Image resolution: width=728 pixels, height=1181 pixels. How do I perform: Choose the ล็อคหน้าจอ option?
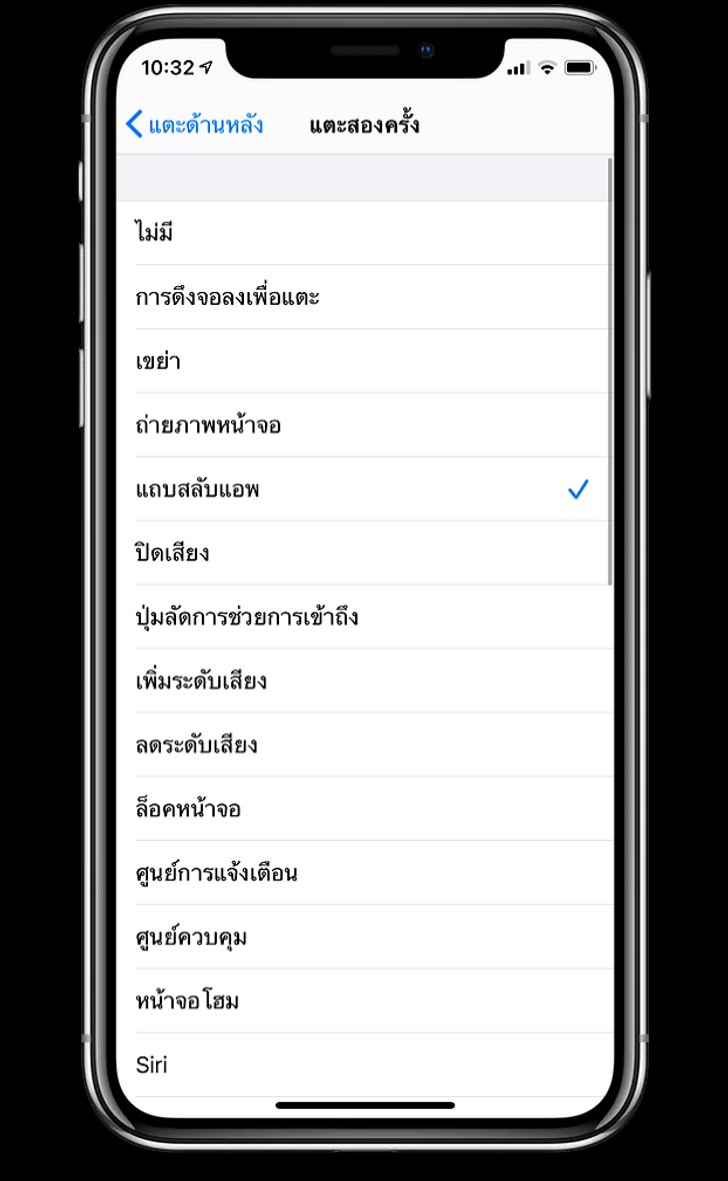point(364,809)
